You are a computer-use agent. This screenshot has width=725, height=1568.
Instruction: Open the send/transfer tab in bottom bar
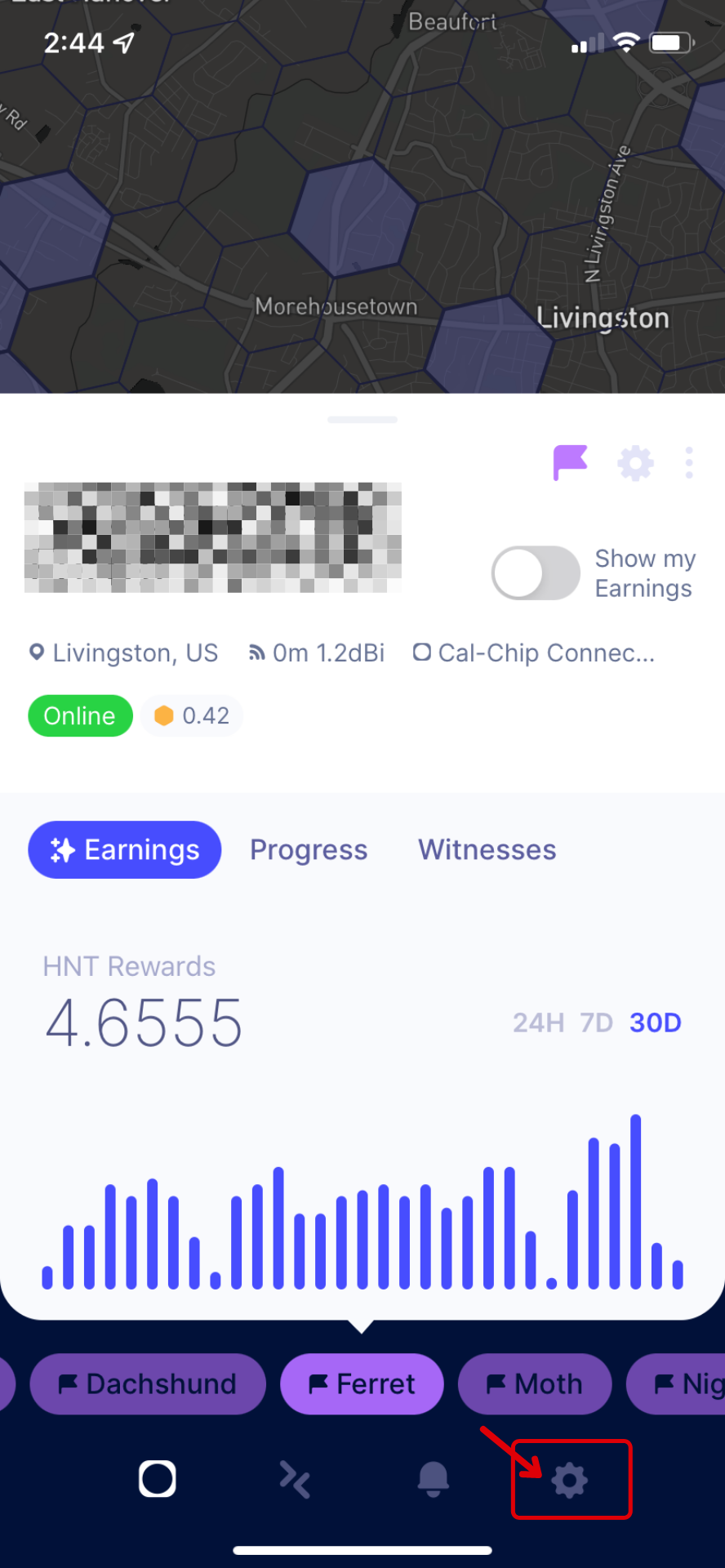(x=295, y=1479)
